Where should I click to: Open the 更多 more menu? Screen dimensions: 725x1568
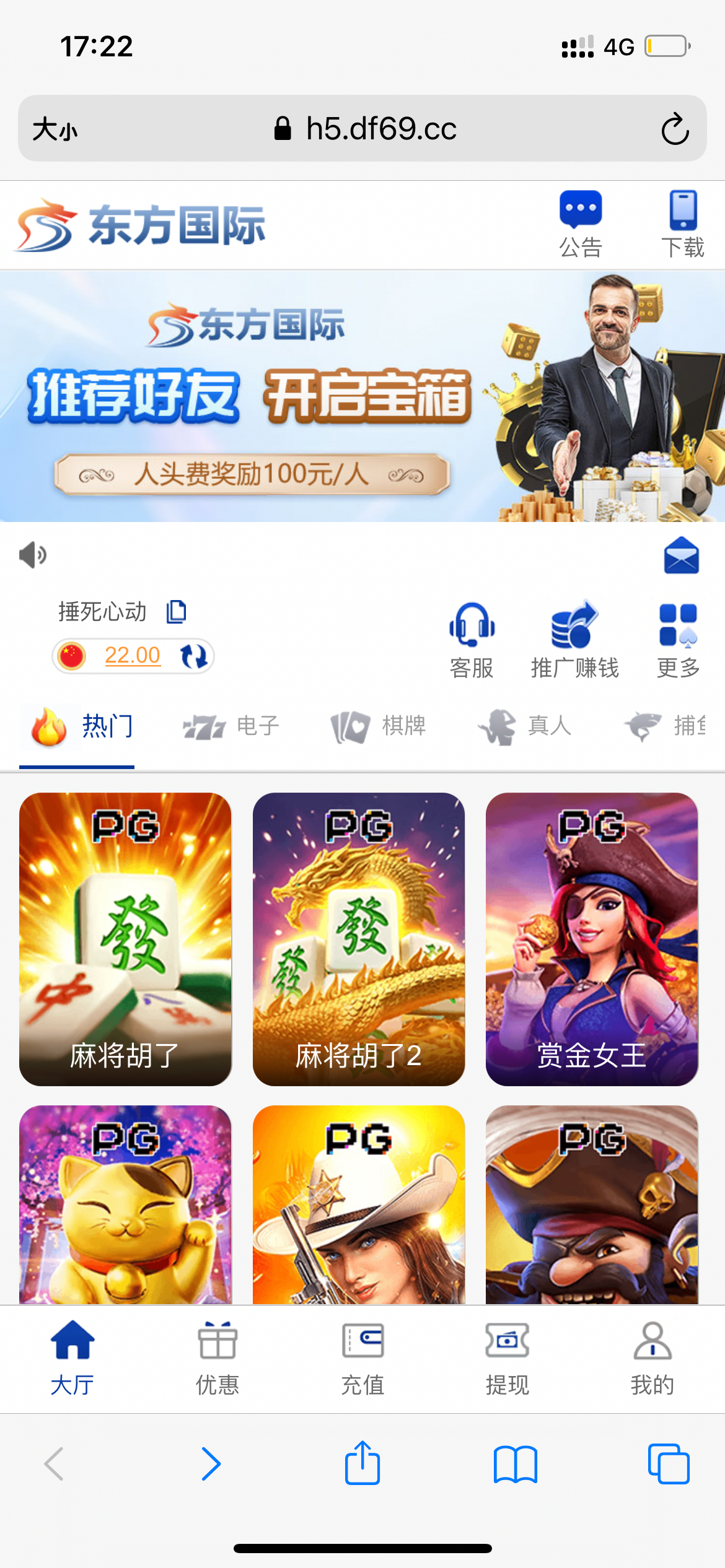(x=678, y=640)
